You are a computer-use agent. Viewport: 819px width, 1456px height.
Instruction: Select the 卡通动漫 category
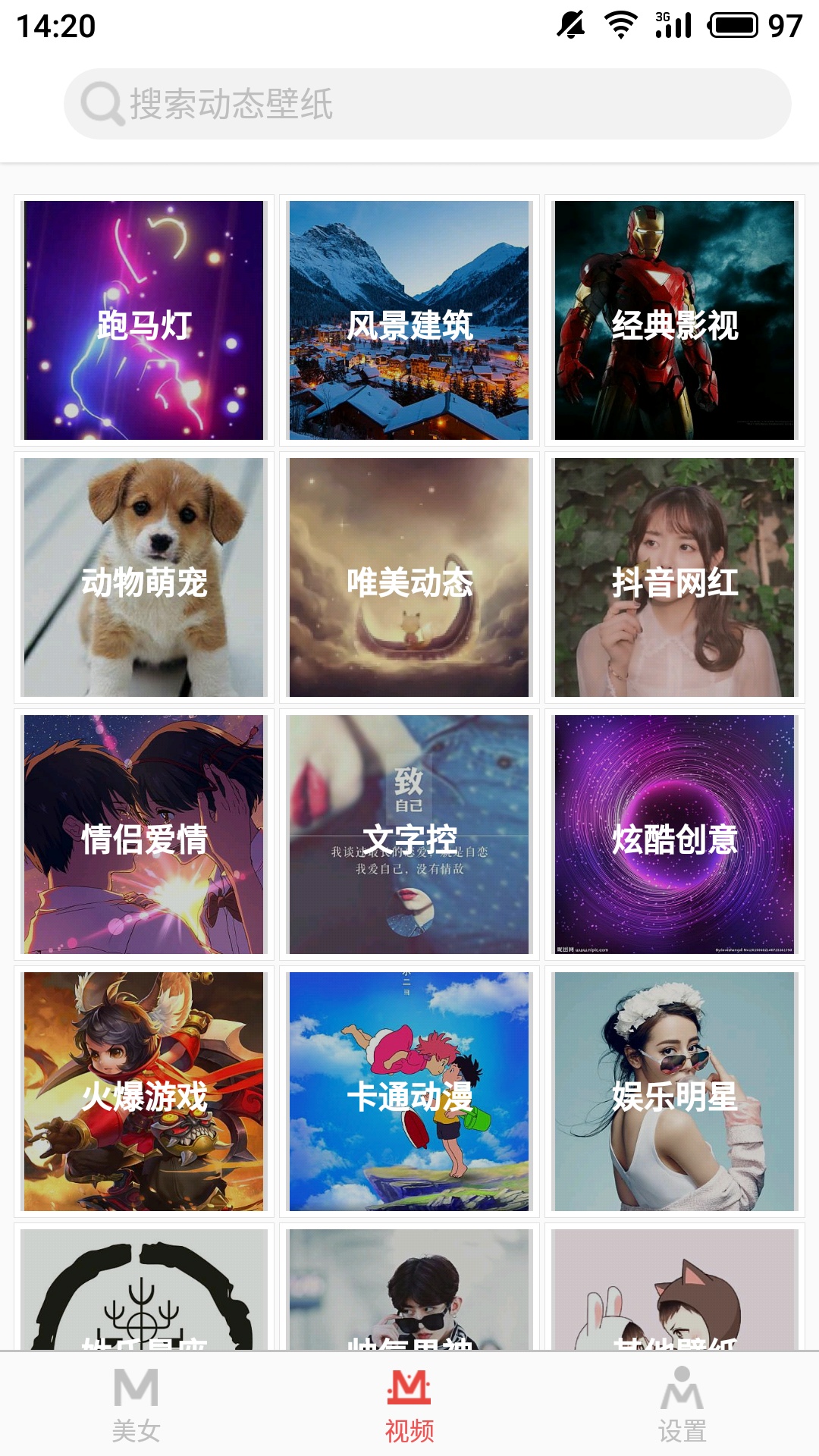pos(409,1091)
